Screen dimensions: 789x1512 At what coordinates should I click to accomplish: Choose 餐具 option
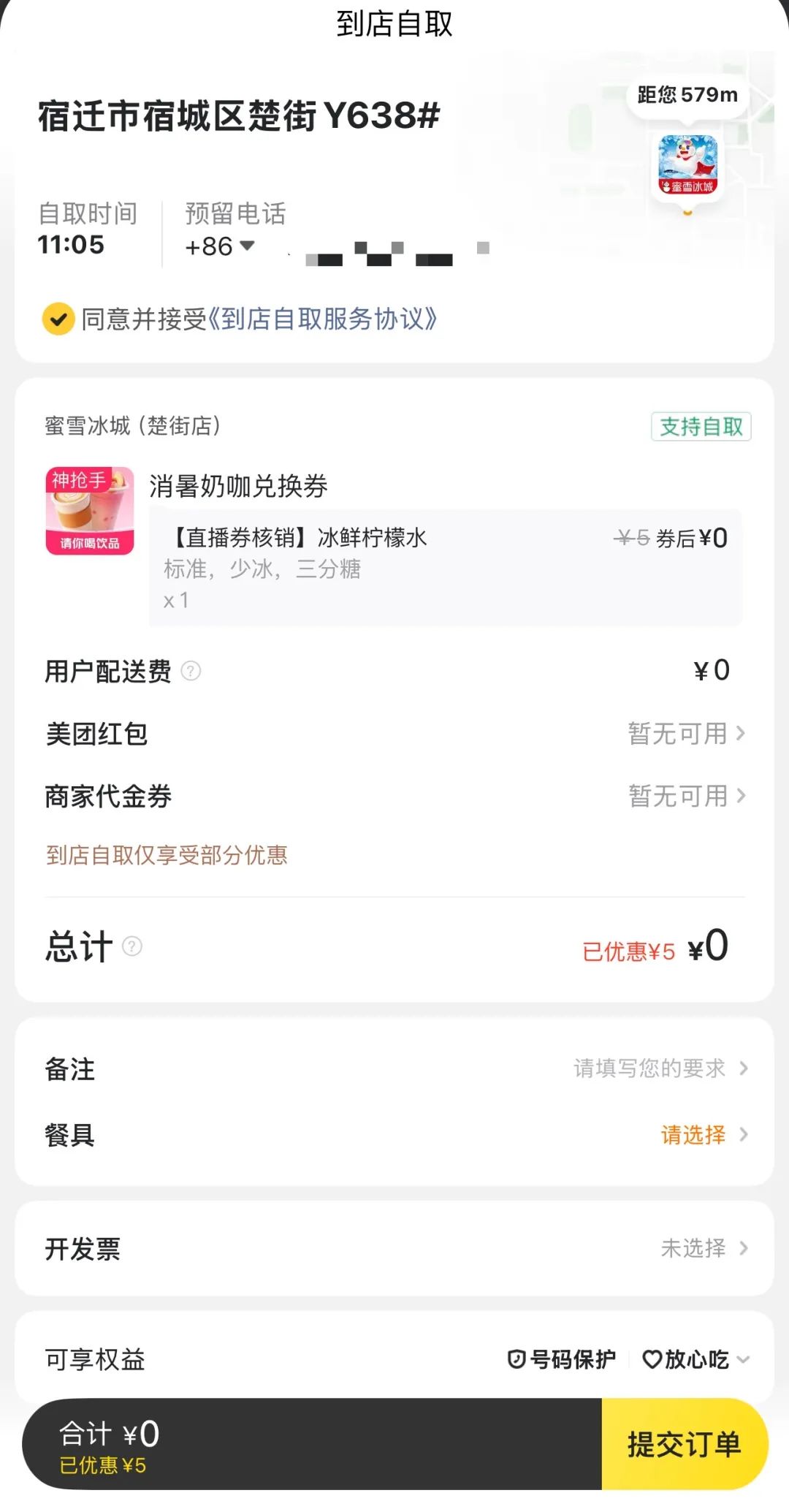[394, 1134]
